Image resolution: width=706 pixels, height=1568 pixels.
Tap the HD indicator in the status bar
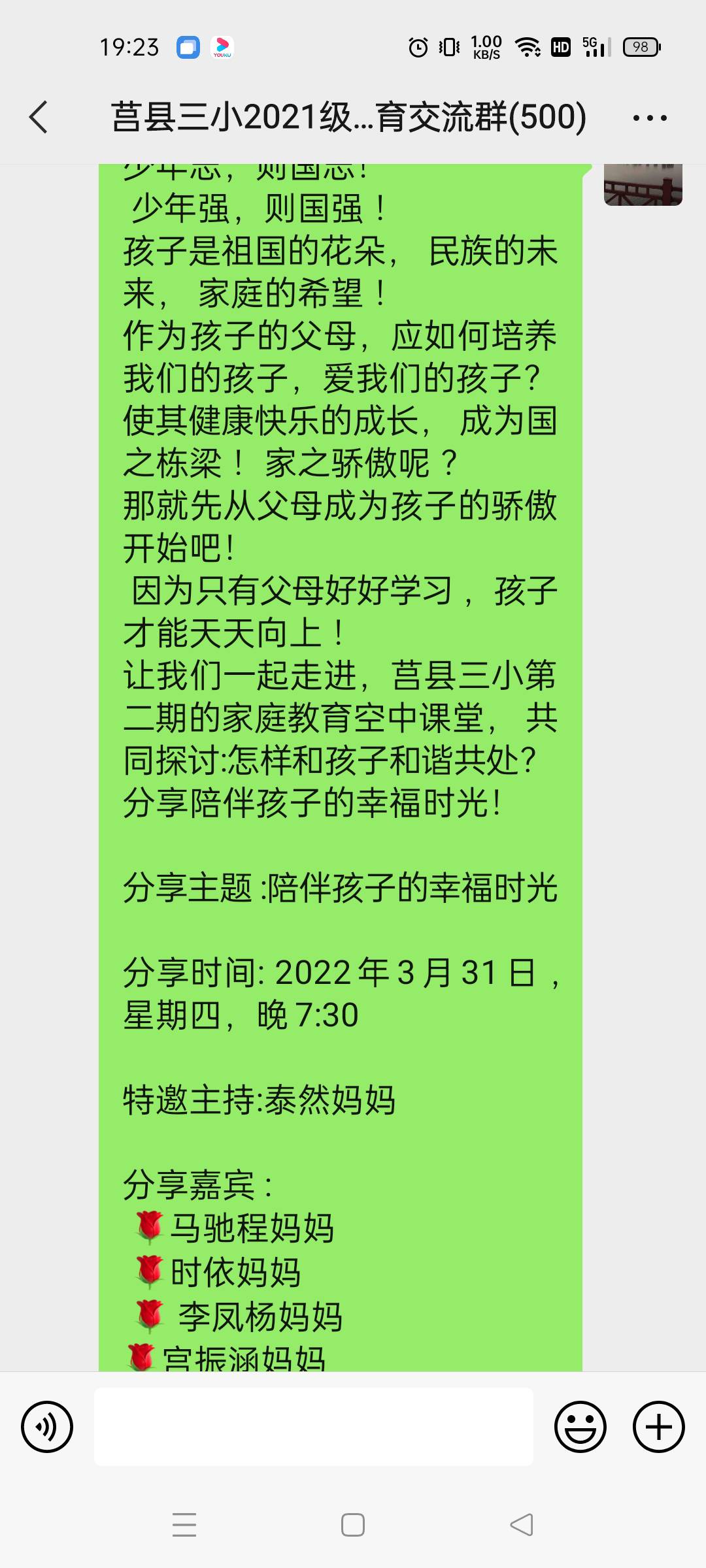click(560, 46)
